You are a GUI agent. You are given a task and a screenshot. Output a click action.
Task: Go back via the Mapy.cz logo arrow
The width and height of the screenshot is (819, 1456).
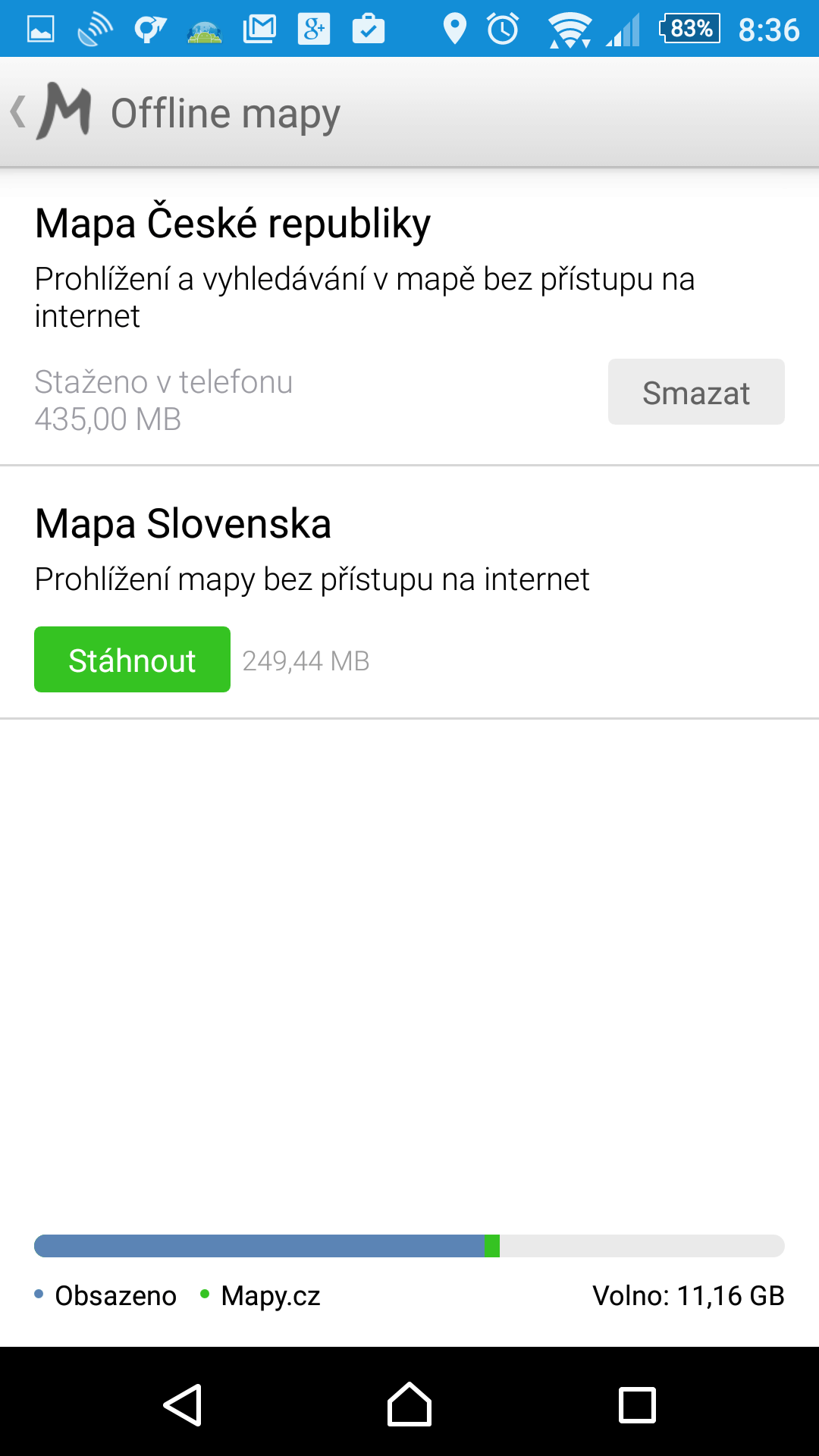(50, 112)
